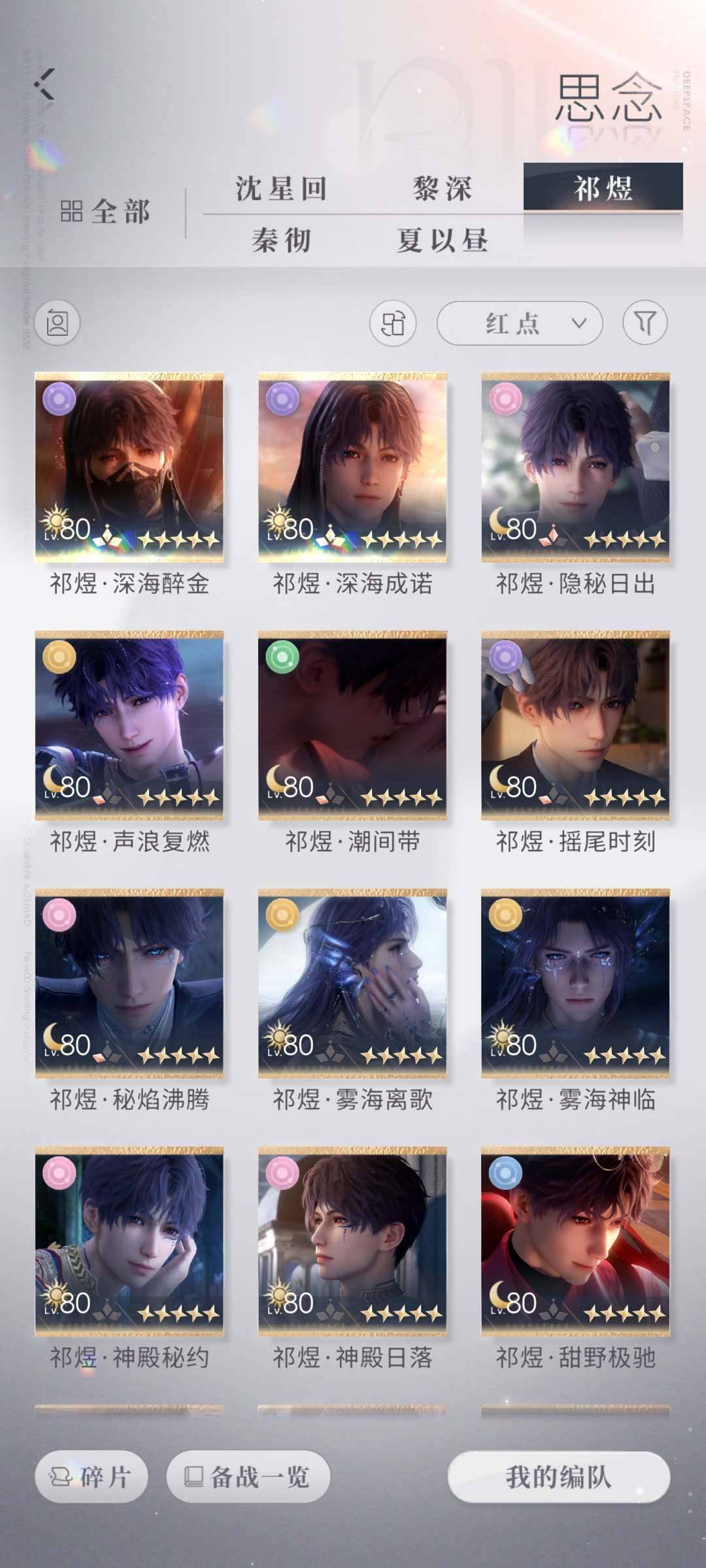Go to 我的编队
The image size is (706, 1568).
pos(558,1477)
